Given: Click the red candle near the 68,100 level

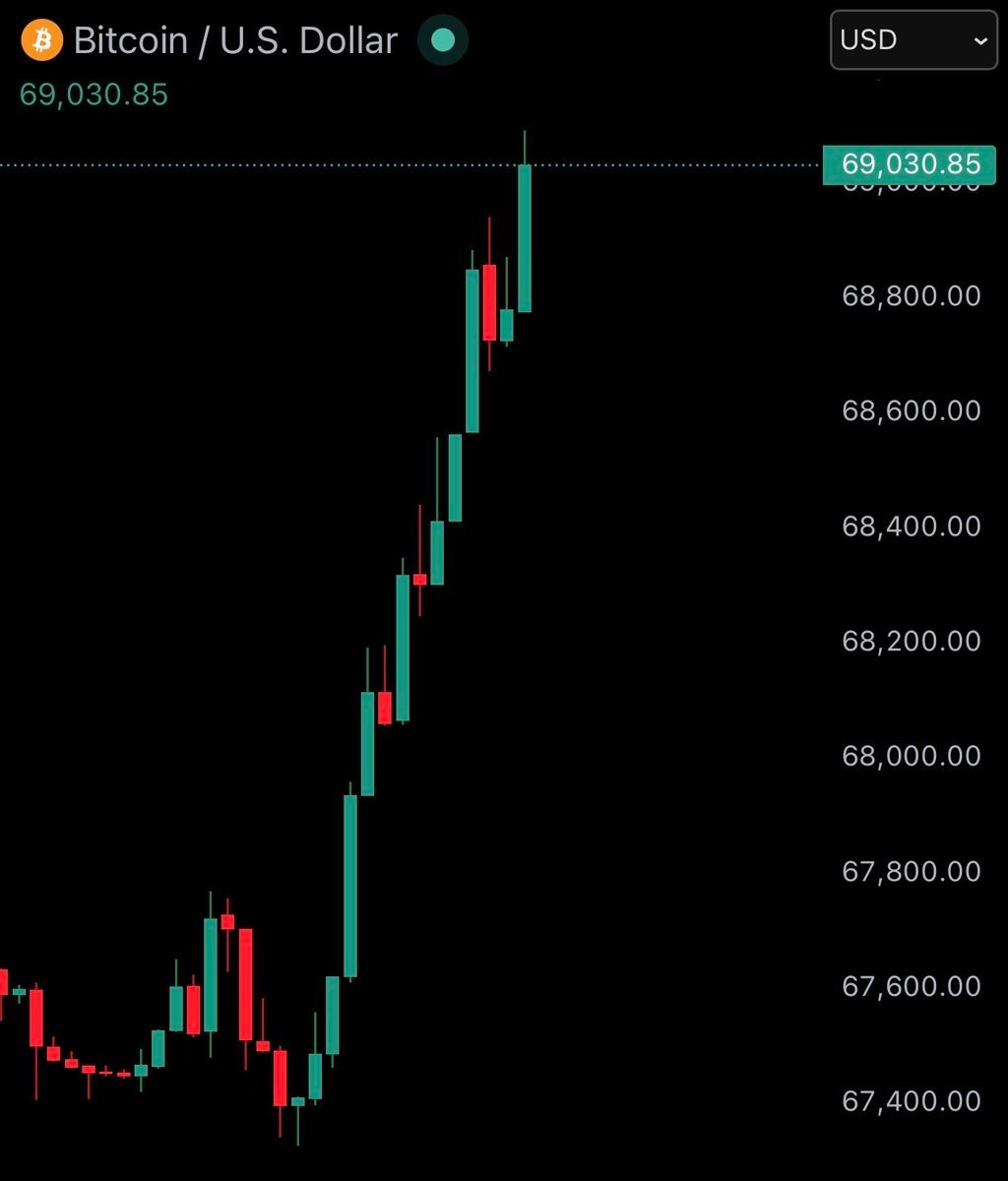Looking at the screenshot, I should pos(384,707).
